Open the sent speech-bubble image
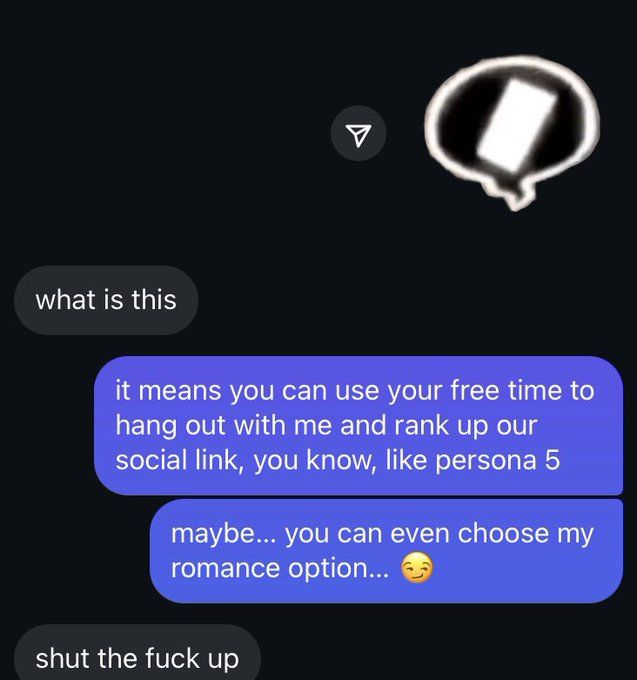 click(x=511, y=129)
